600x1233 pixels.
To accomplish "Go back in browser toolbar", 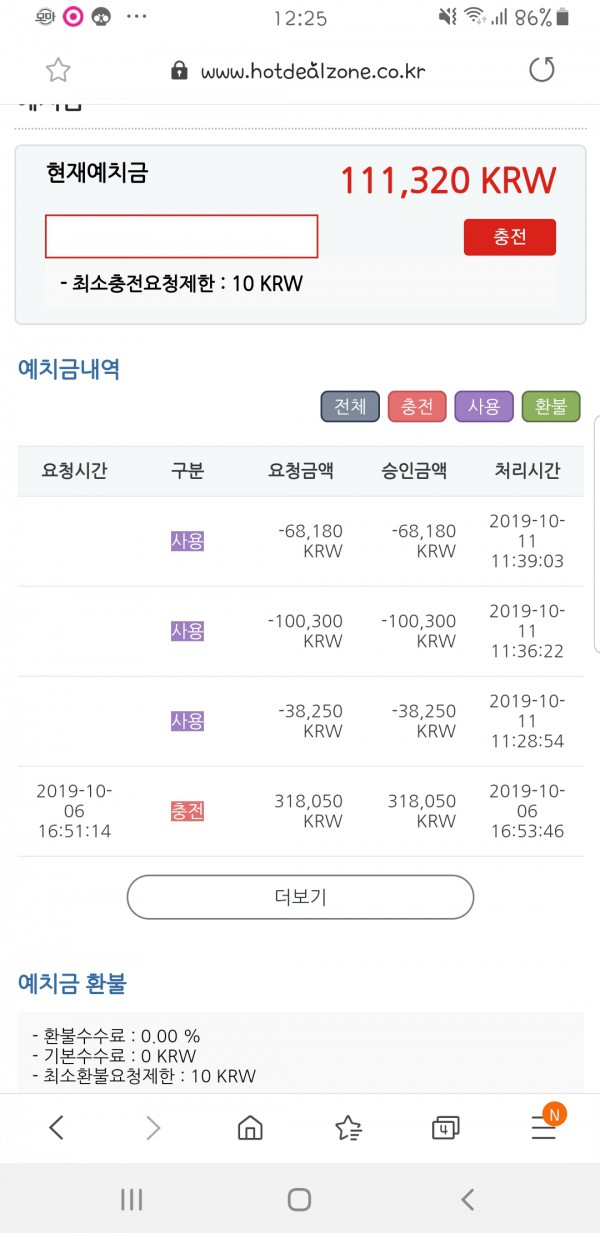I will click(57, 1128).
